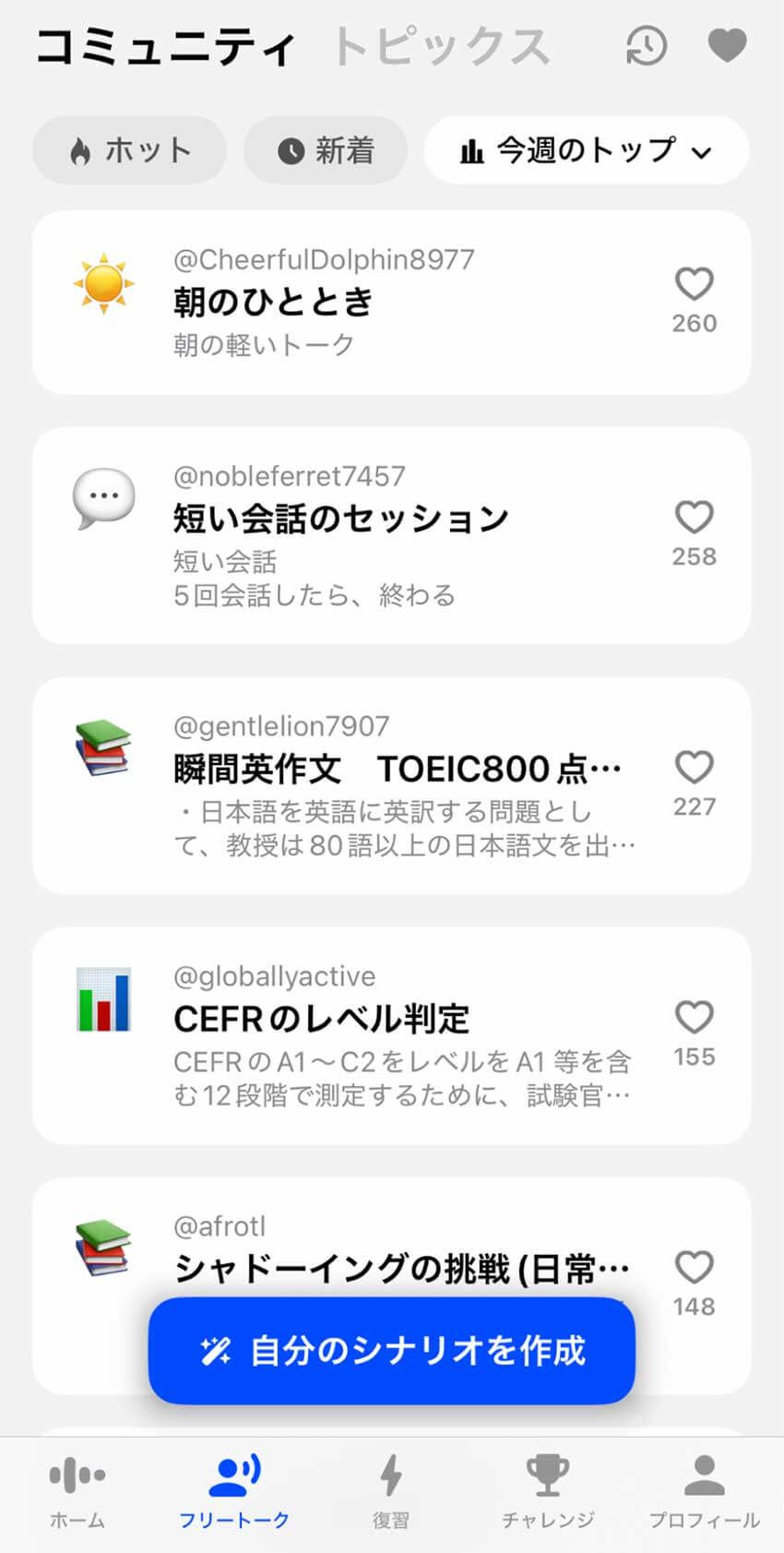Like the シャドーイングの挑戦 scenario

pos(694,1268)
